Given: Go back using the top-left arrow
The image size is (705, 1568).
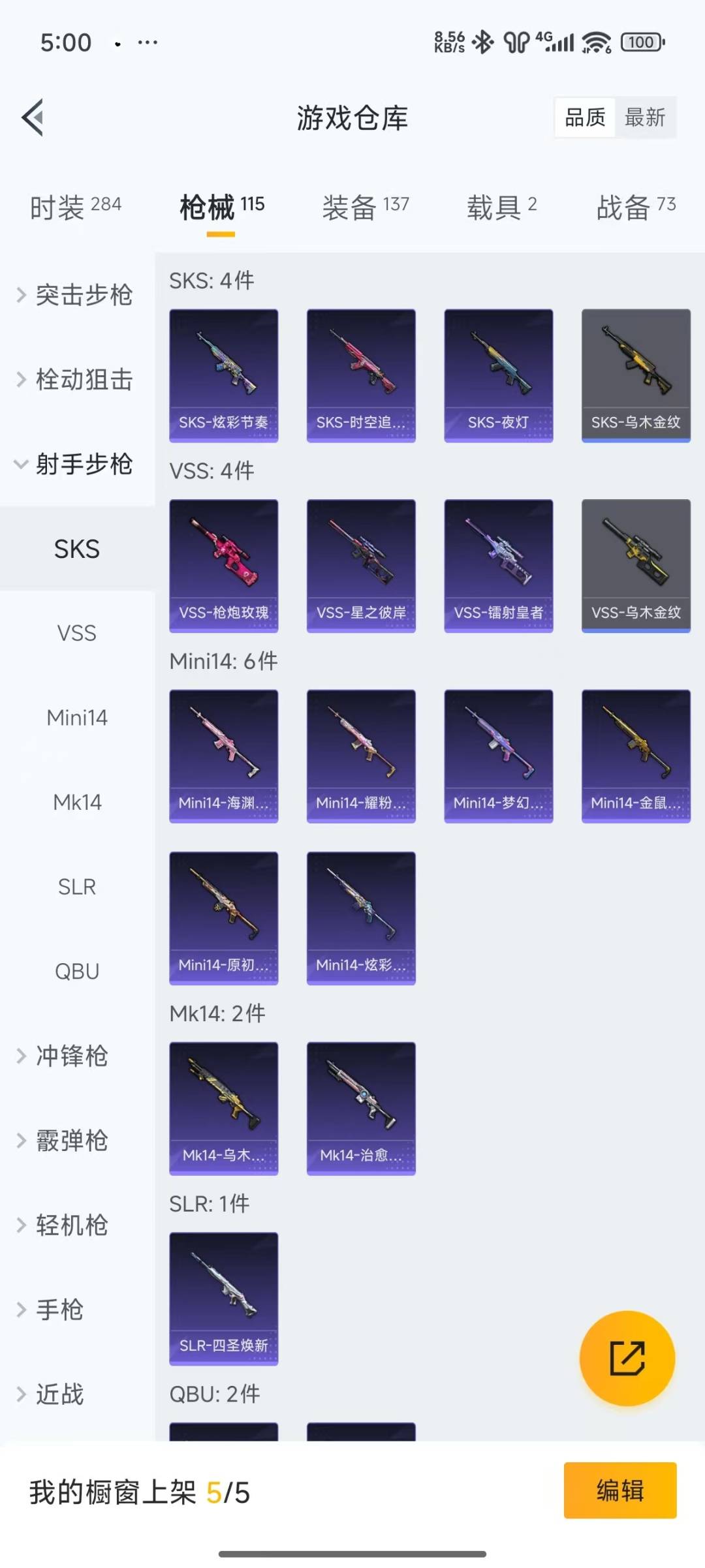Looking at the screenshot, I should pos(33,117).
